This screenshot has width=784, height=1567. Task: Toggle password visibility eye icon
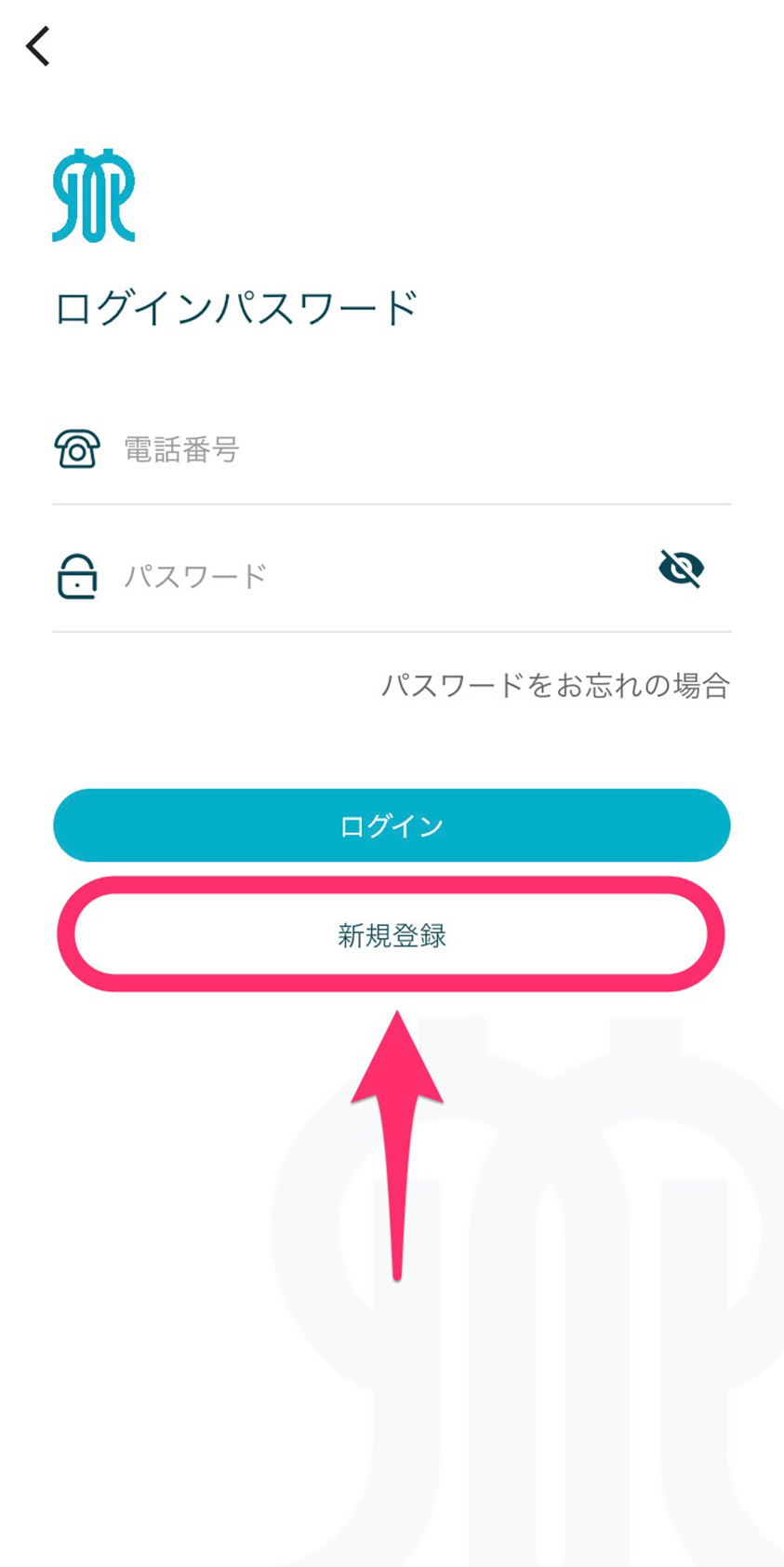[x=681, y=569]
